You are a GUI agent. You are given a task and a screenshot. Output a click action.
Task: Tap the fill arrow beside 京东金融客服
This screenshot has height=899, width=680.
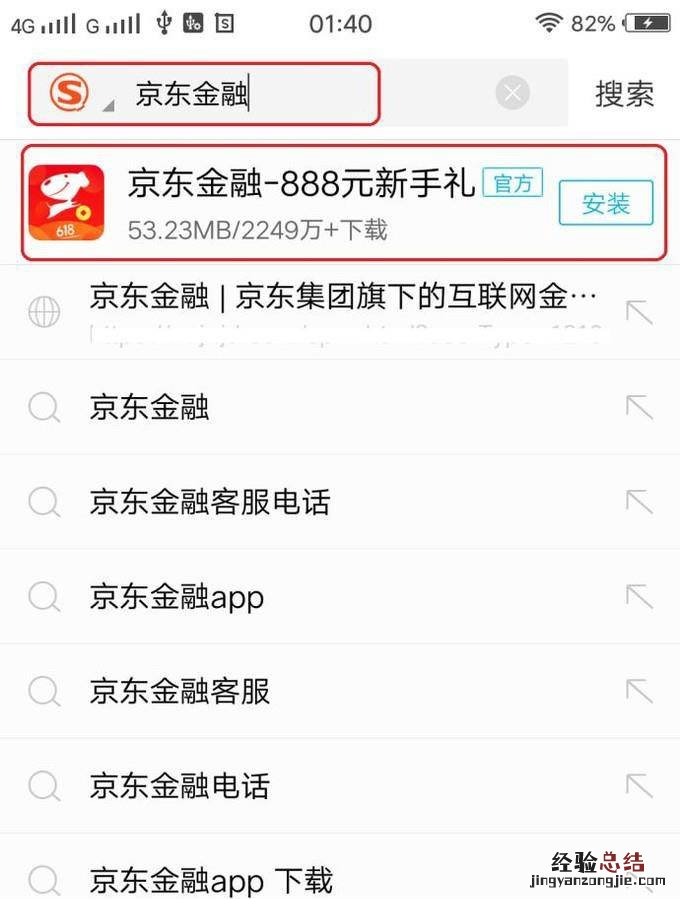click(x=638, y=691)
